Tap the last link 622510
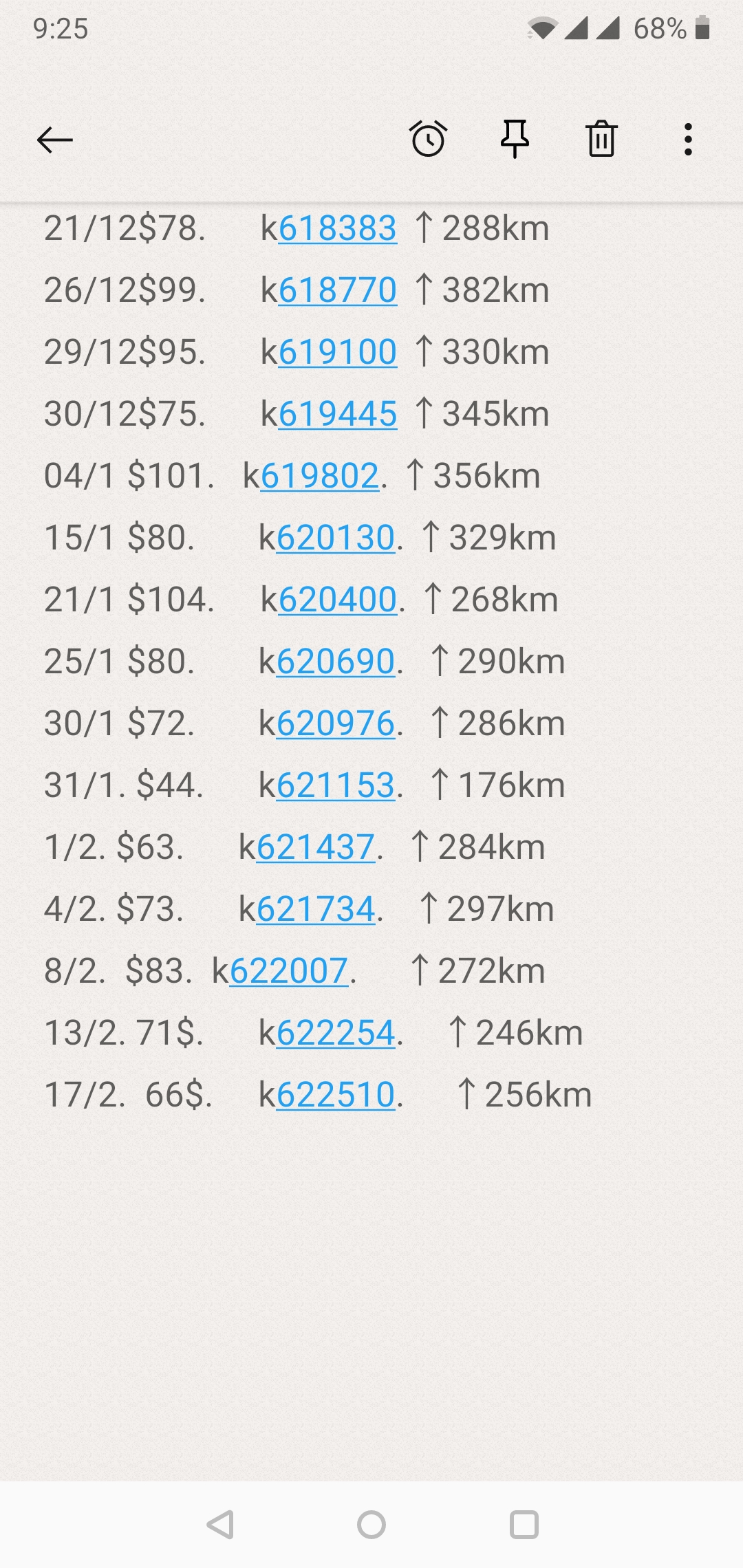Image resolution: width=743 pixels, height=1568 pixels. coord(336,1095)
